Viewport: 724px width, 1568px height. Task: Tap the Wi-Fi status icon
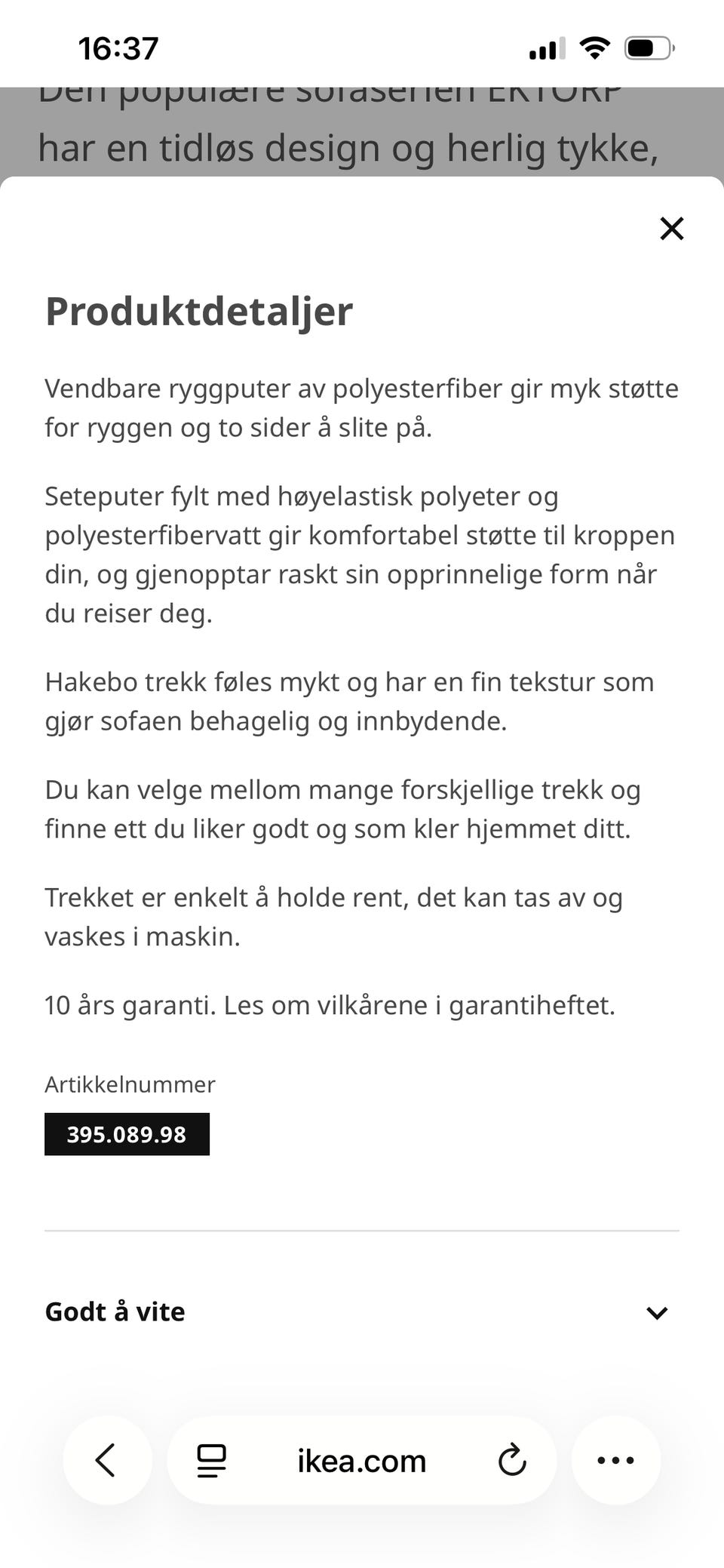594,47
